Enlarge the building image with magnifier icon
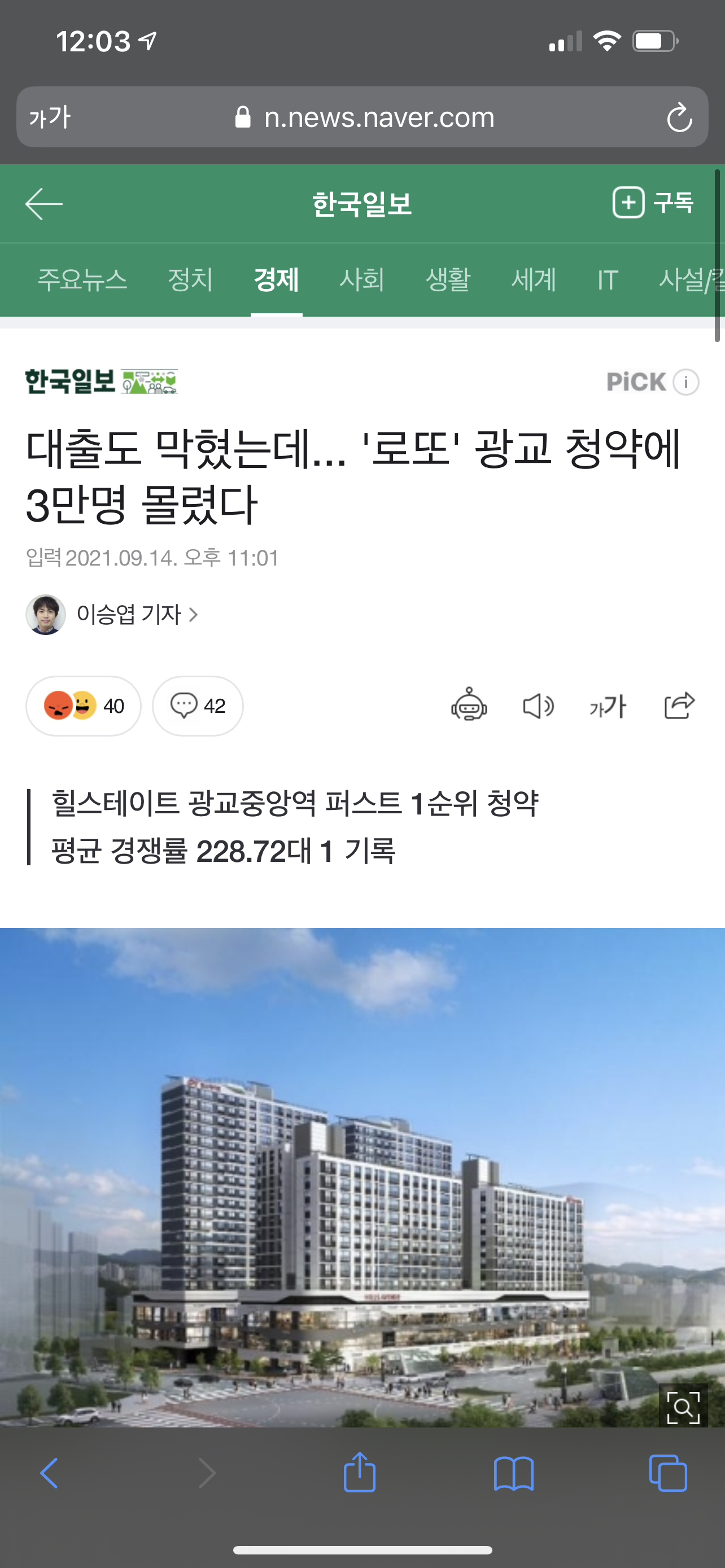 pos(683,1407)
